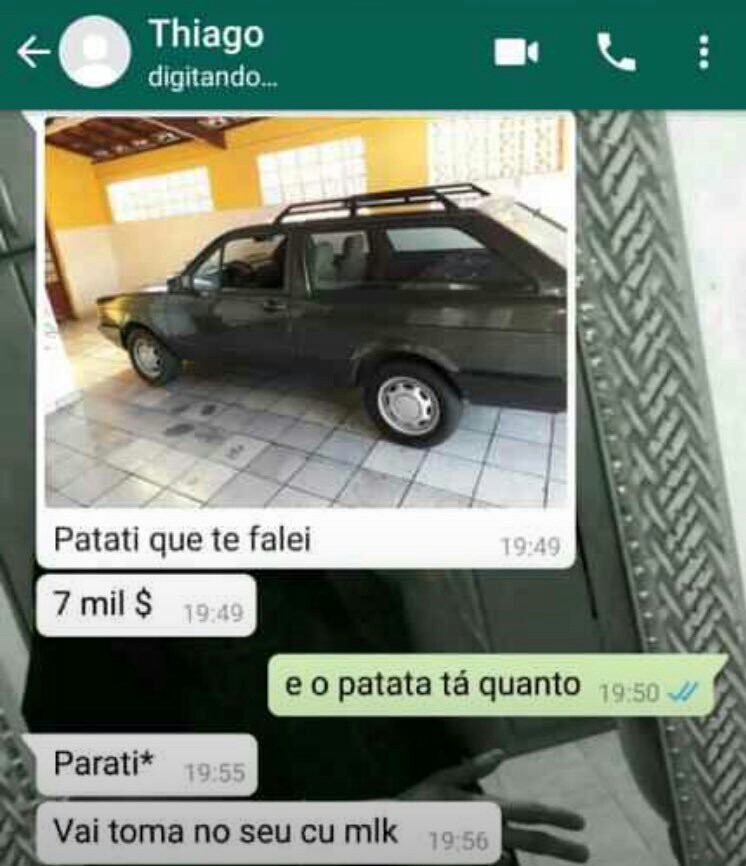Open Thiago's profile picture
746x866 pixels.
pyautogui.click(x=95, y=52)
